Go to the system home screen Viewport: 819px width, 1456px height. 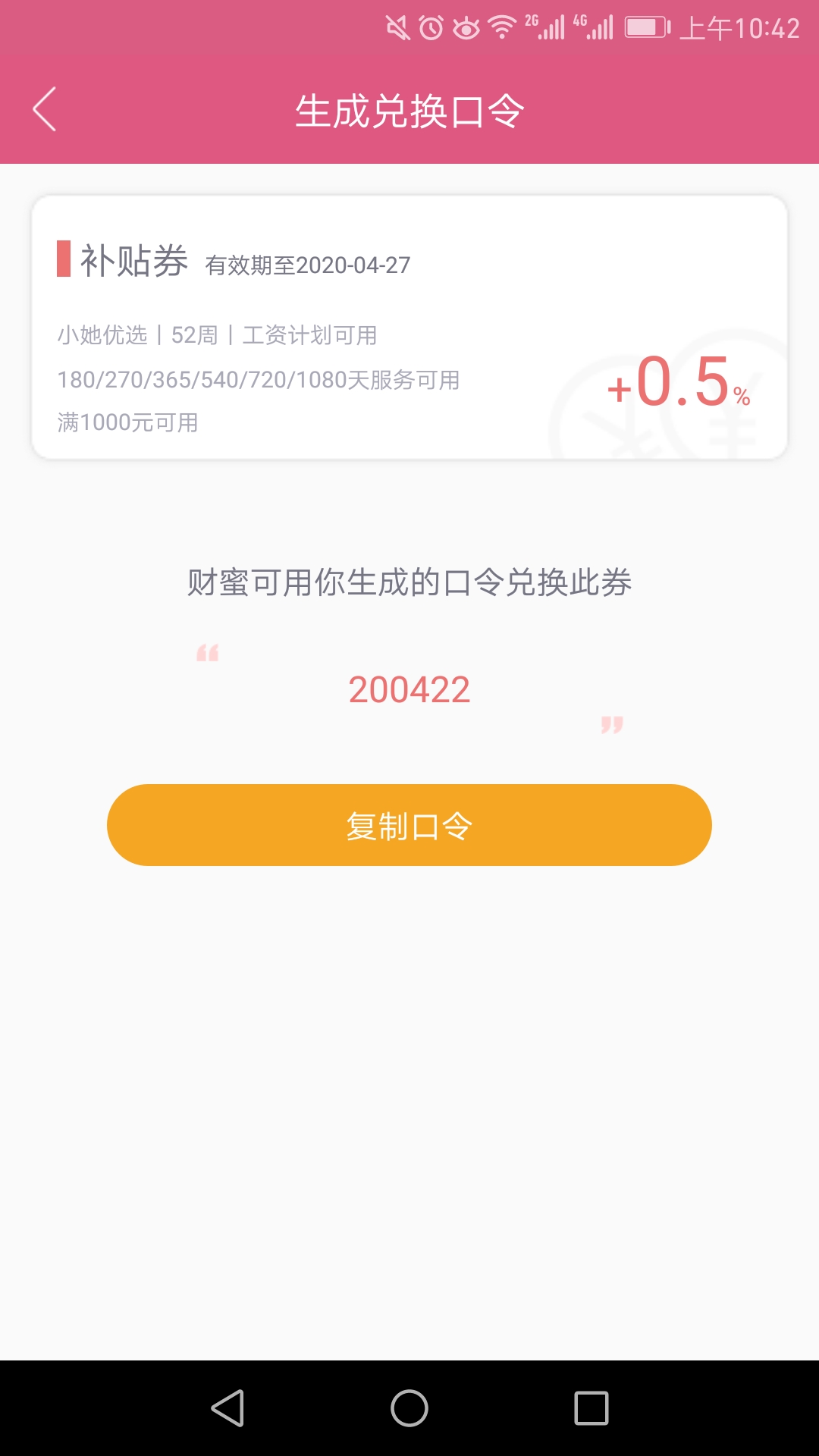tap(409, 1408)
